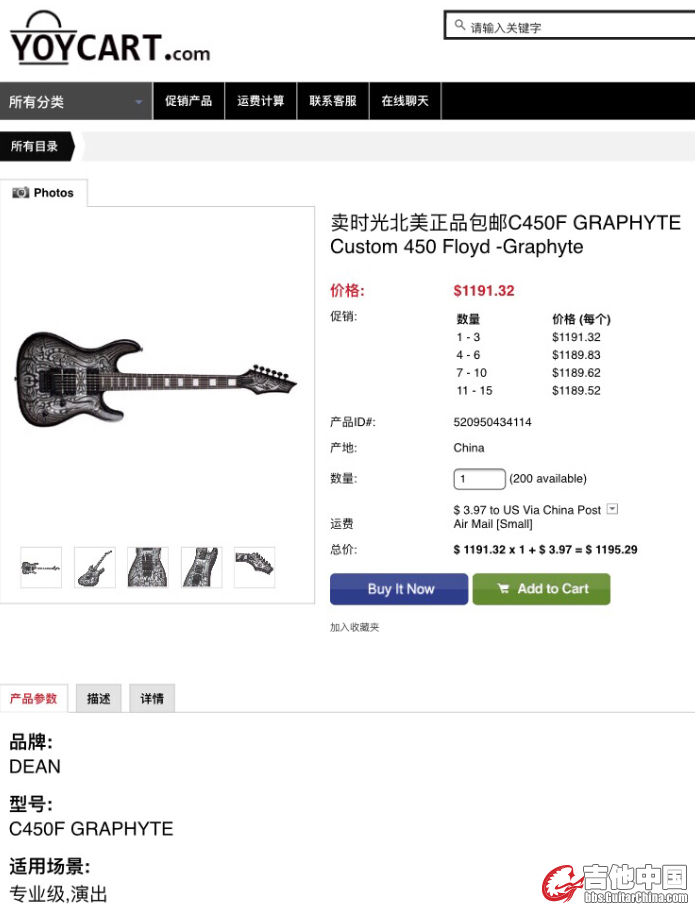Tap 加入收藏夹 to add to favorites
695x913 pixels.
click(x=354, y=627)
